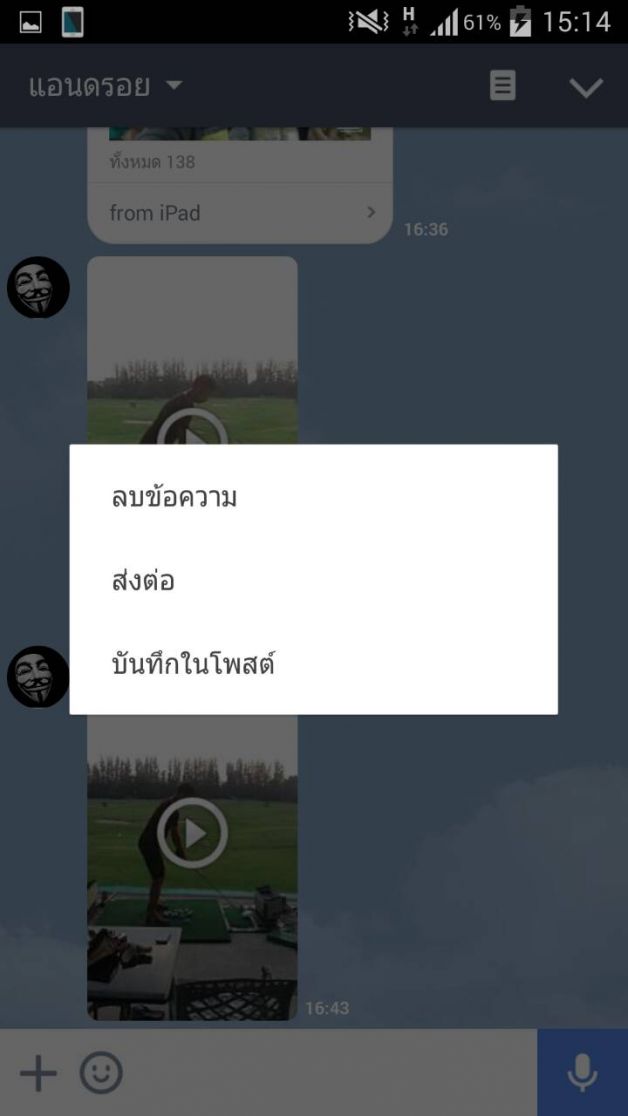The image size is (628, 1116).
Task: Play the video sent at 16:43
Action: coord(192,832)
